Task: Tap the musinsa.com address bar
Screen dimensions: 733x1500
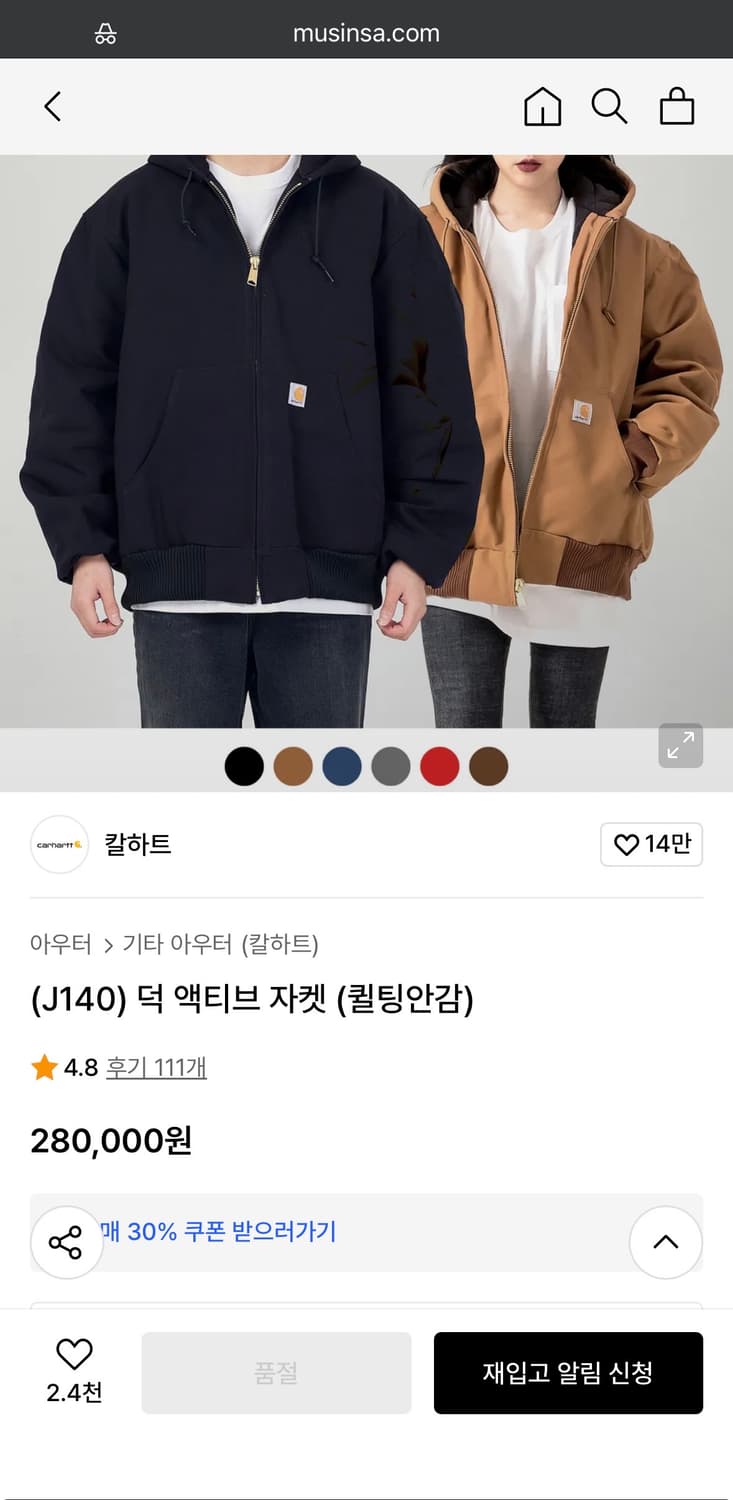Action: 366,31
